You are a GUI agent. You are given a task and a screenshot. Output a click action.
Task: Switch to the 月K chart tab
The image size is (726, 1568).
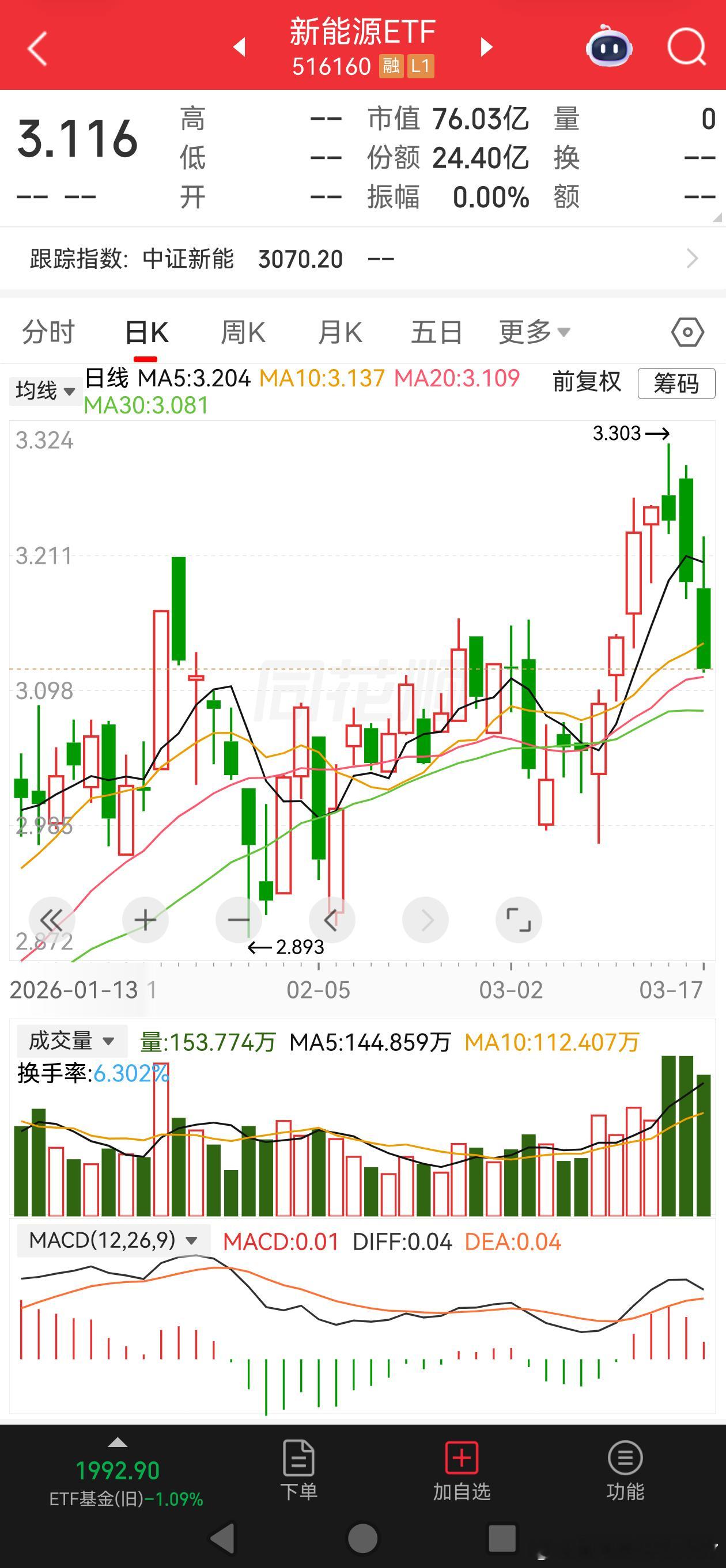[x=340, y=333]
